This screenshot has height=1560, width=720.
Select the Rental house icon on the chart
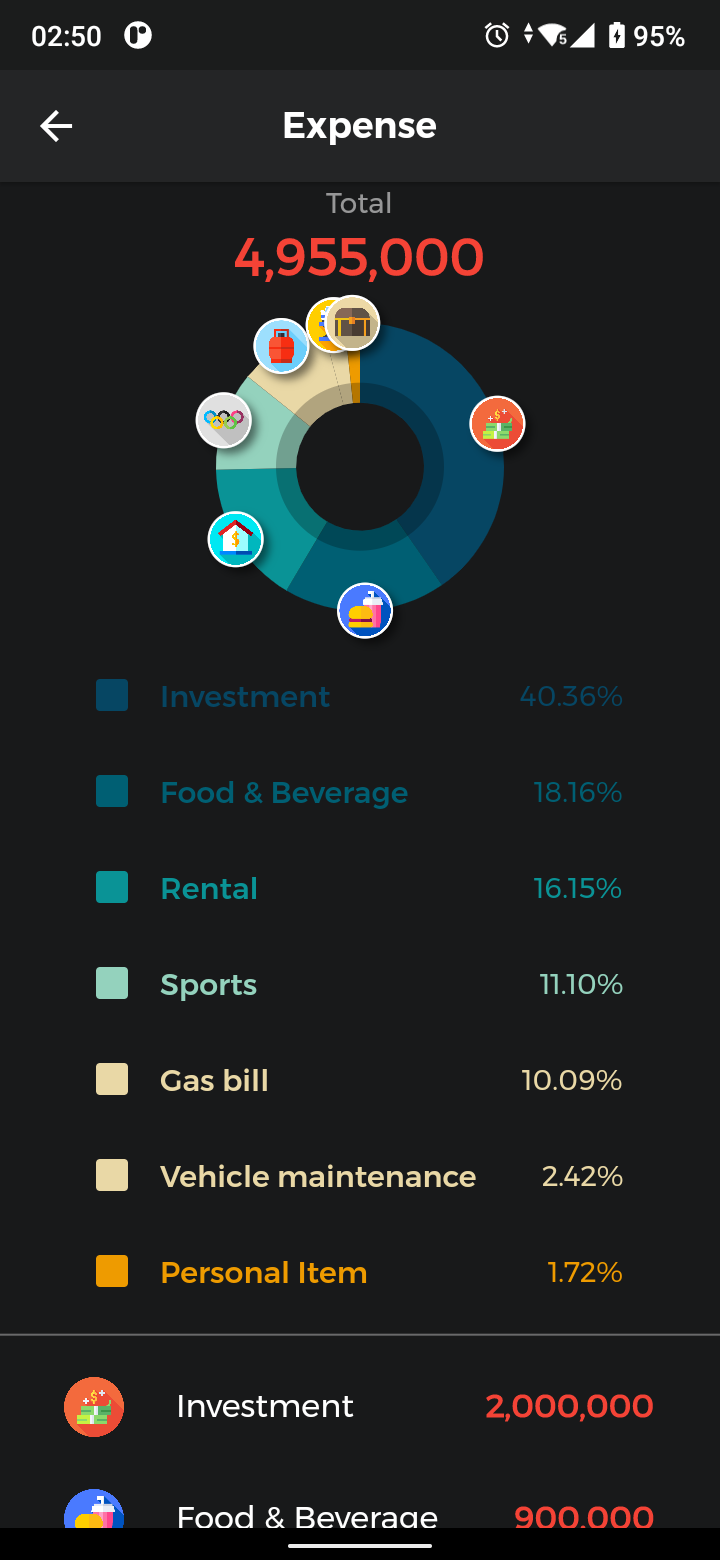(235, 539)
